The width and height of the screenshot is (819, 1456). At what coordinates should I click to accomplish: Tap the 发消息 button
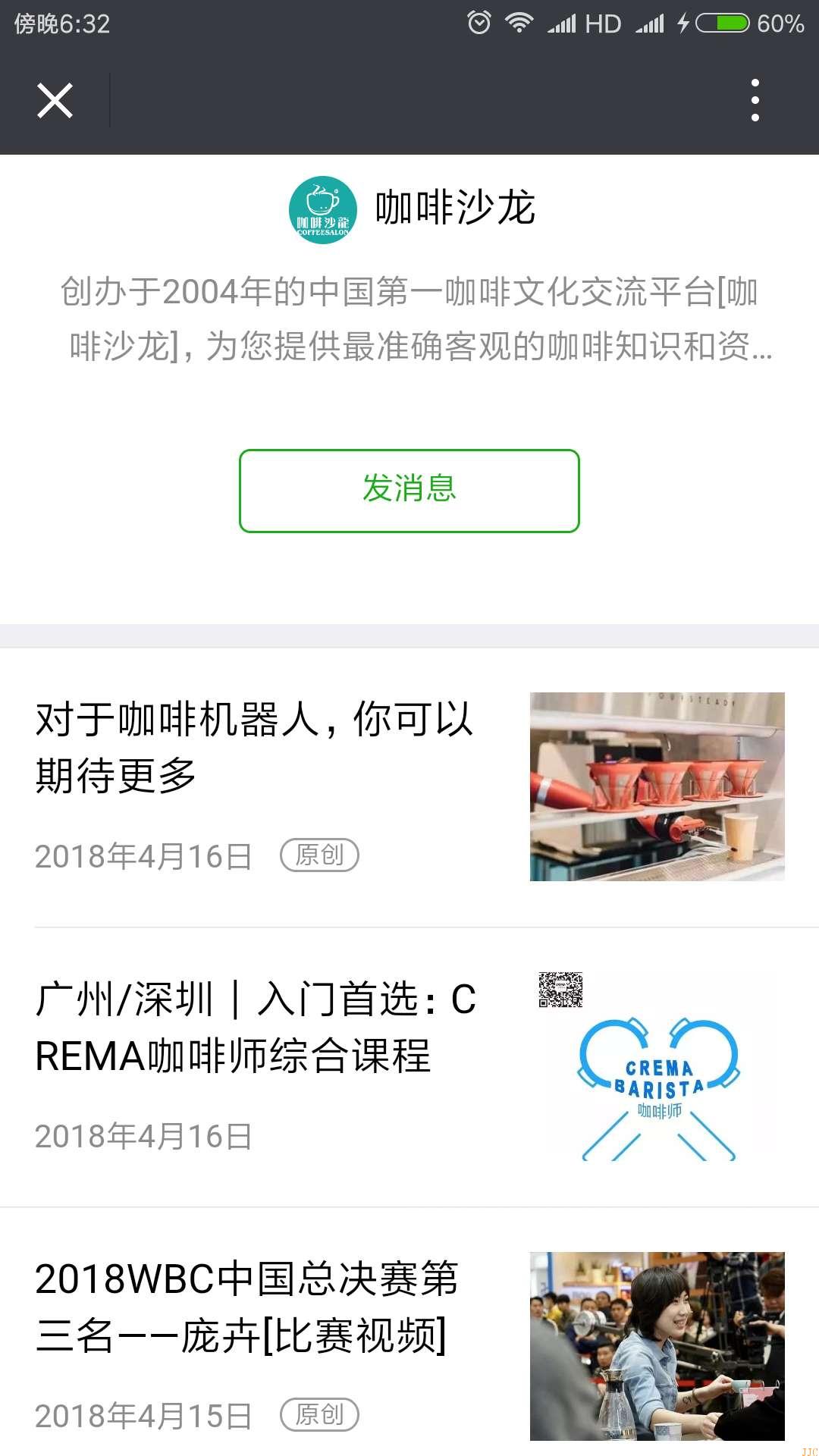(x=409, y=491)
